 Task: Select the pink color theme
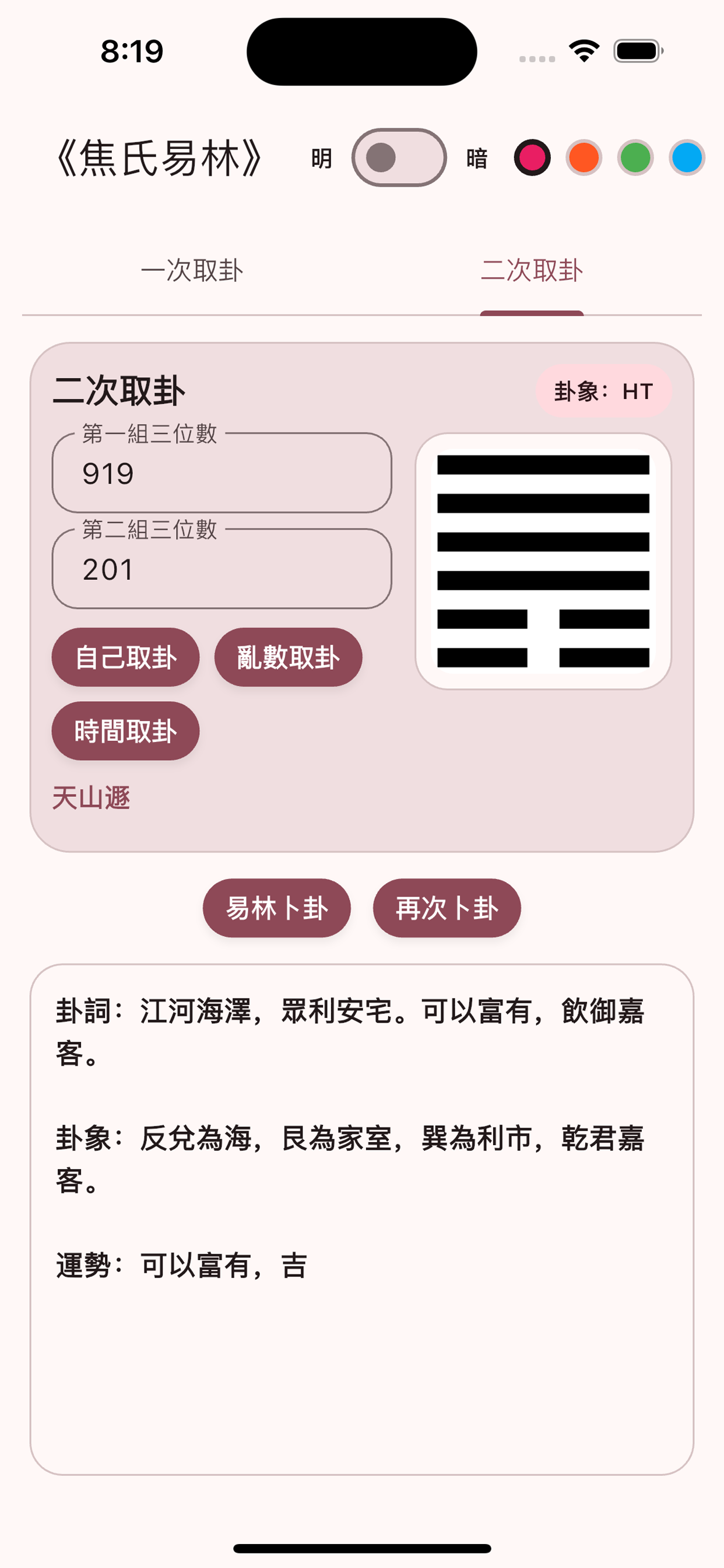point(532,157)
